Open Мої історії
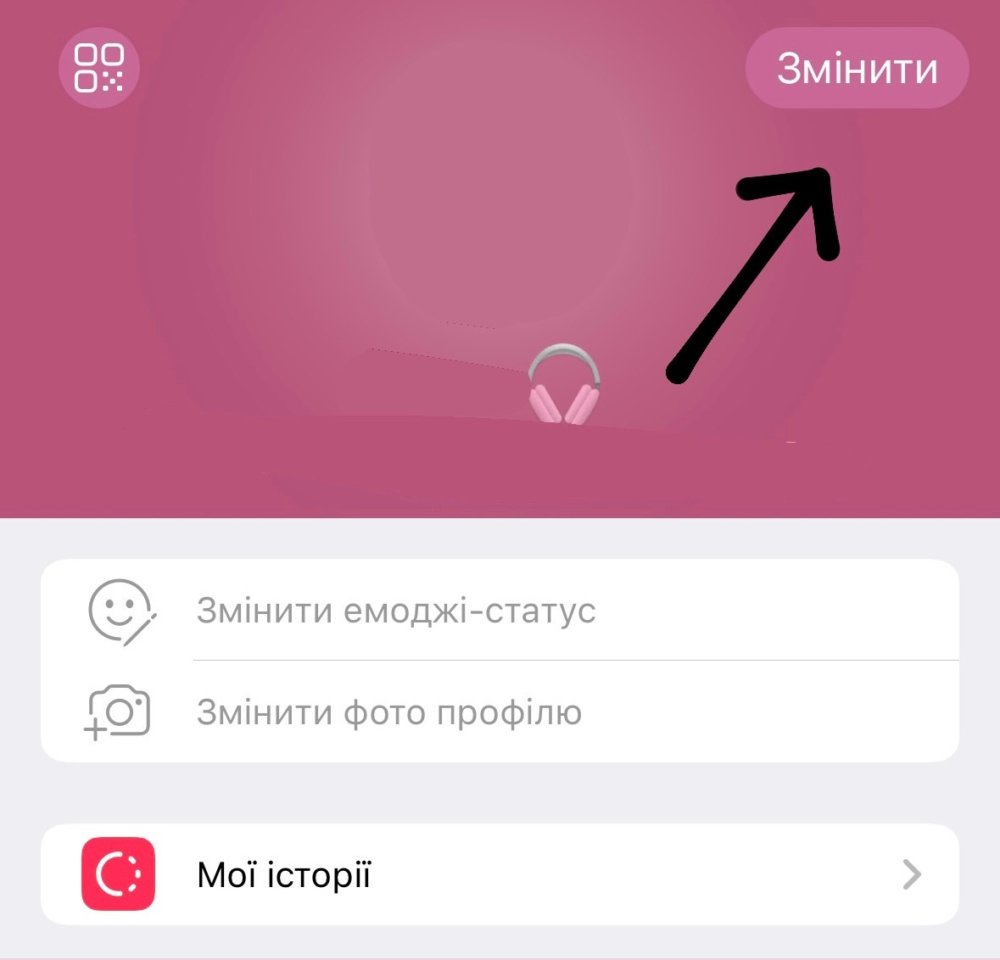1000x960 pixels. pyautogui.click(x=500, y=876)
